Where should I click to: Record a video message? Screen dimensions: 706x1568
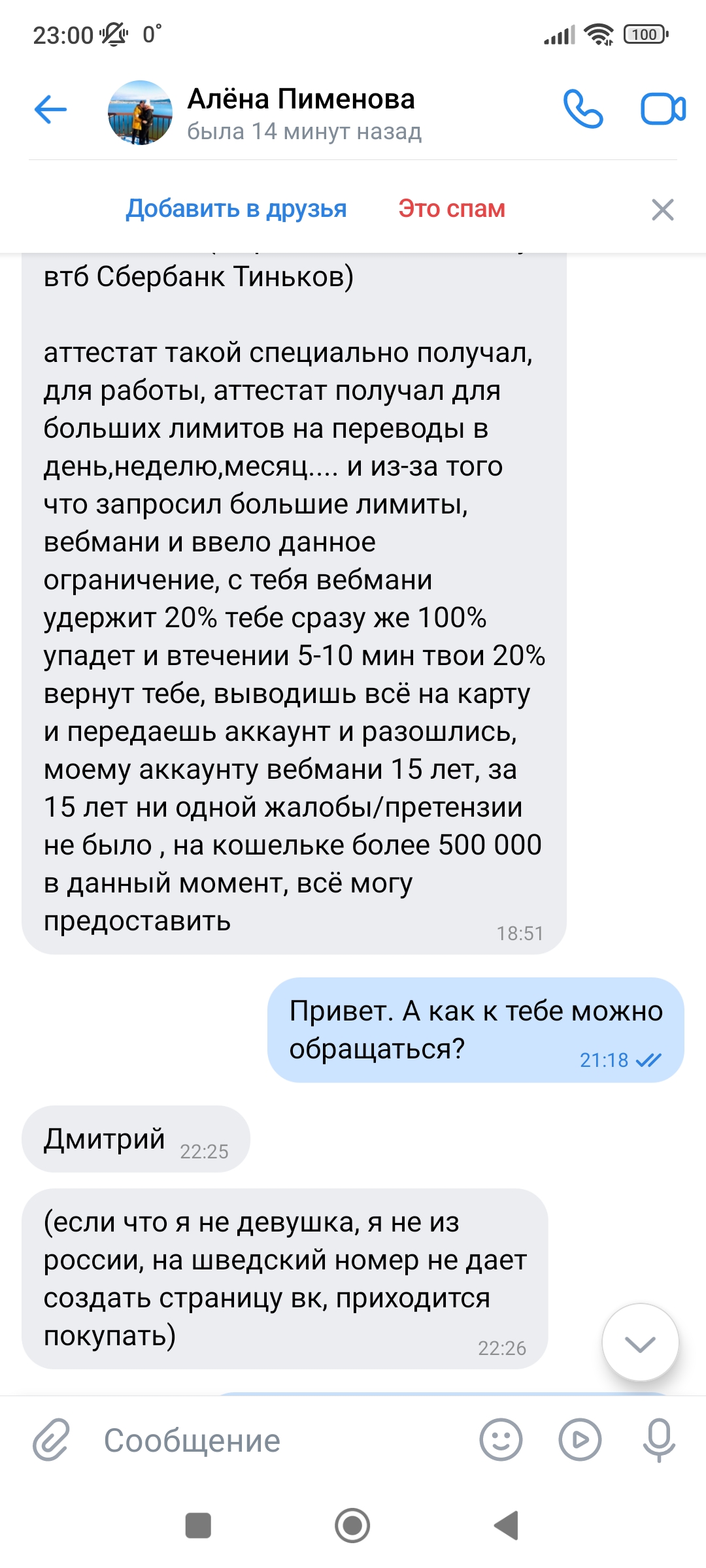[580, 1439]
